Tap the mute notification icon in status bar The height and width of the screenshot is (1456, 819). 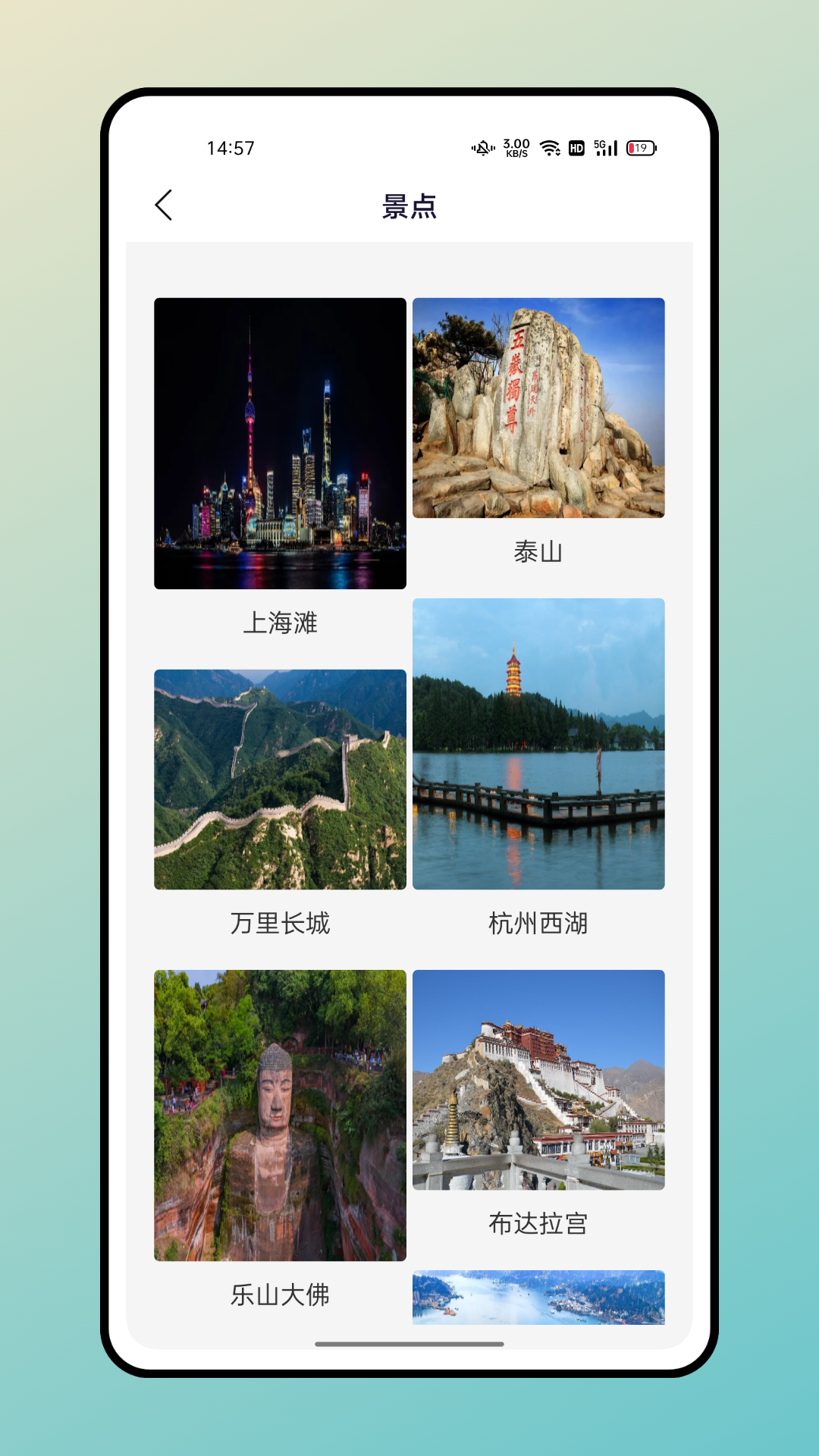483,146
